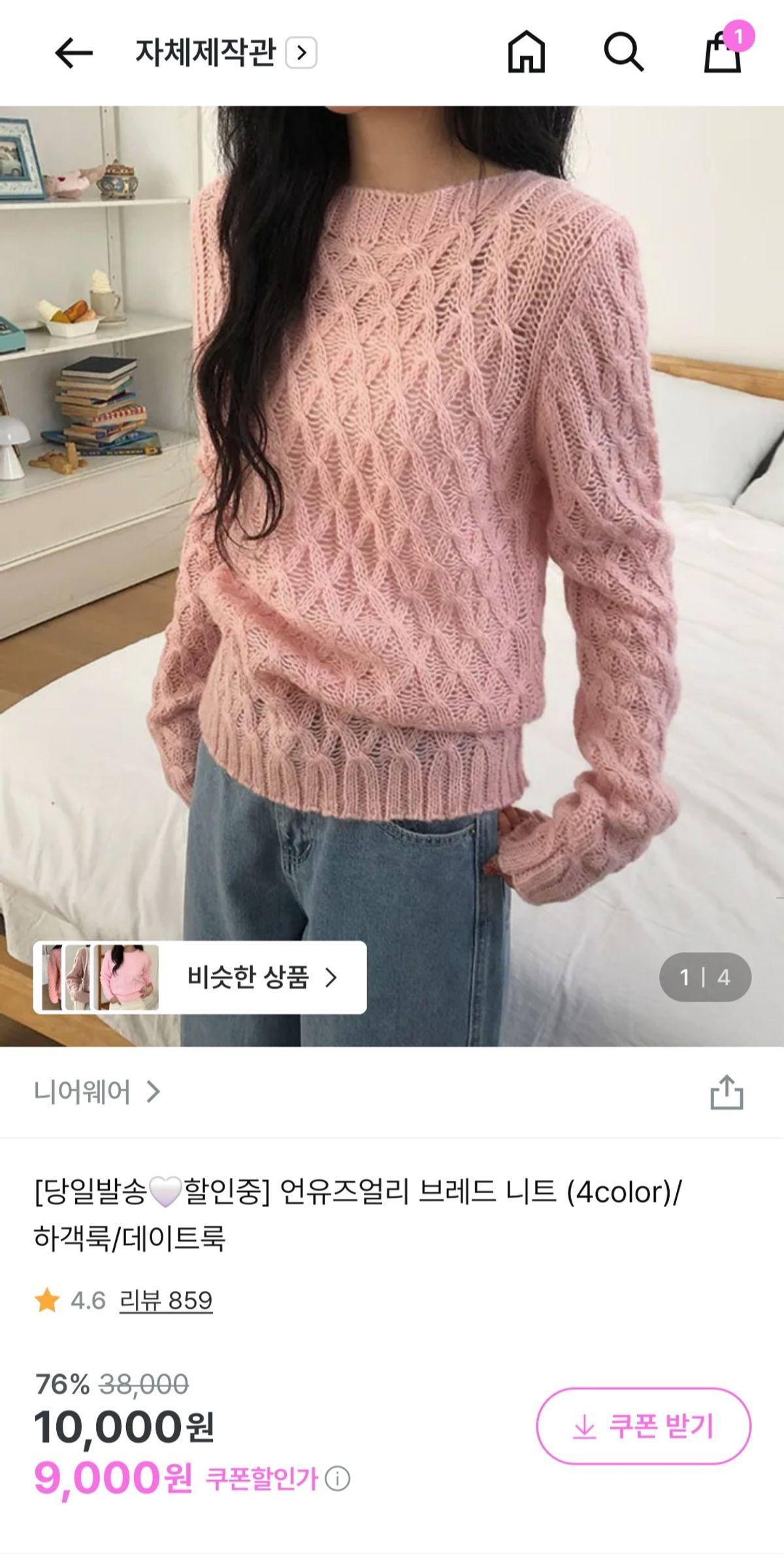Share this product
This screenshot has width=784, height=1561.
coord(727,1092)
